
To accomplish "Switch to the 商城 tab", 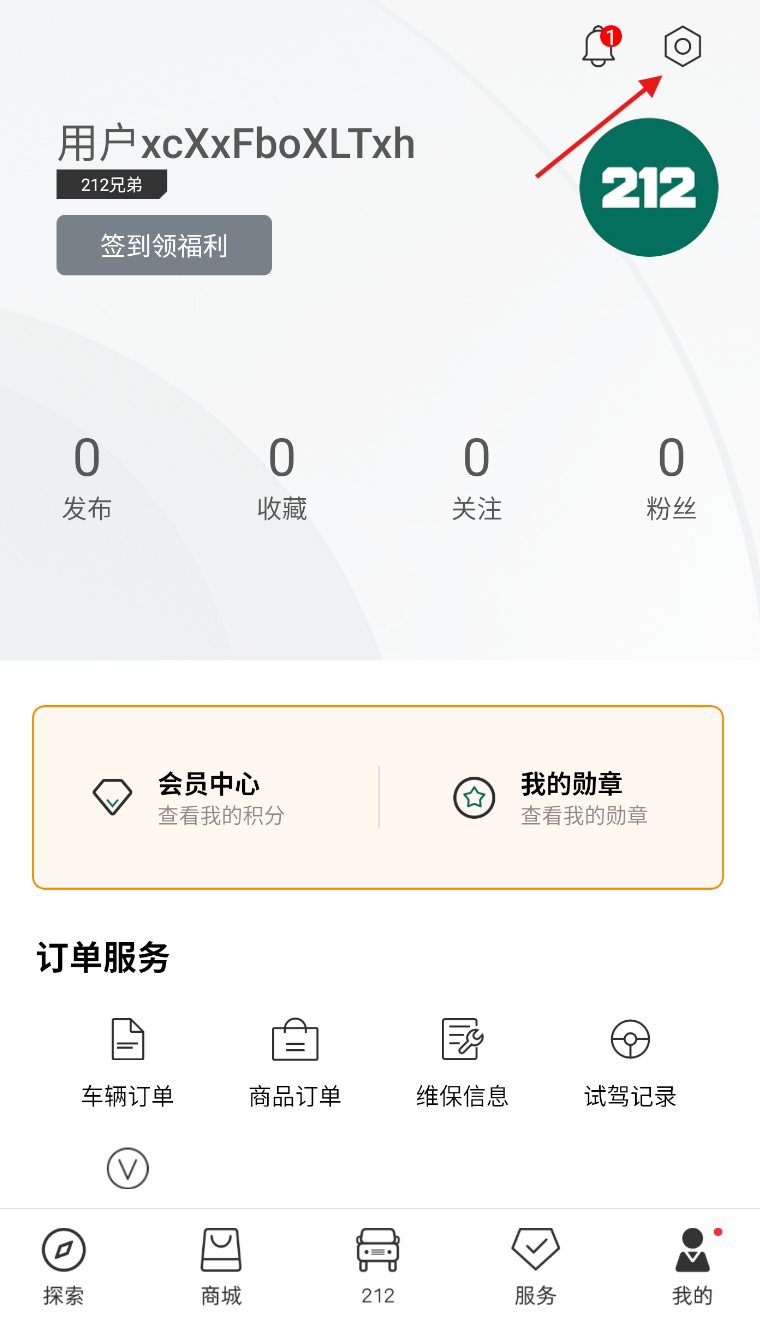I will pos(221,1267).
